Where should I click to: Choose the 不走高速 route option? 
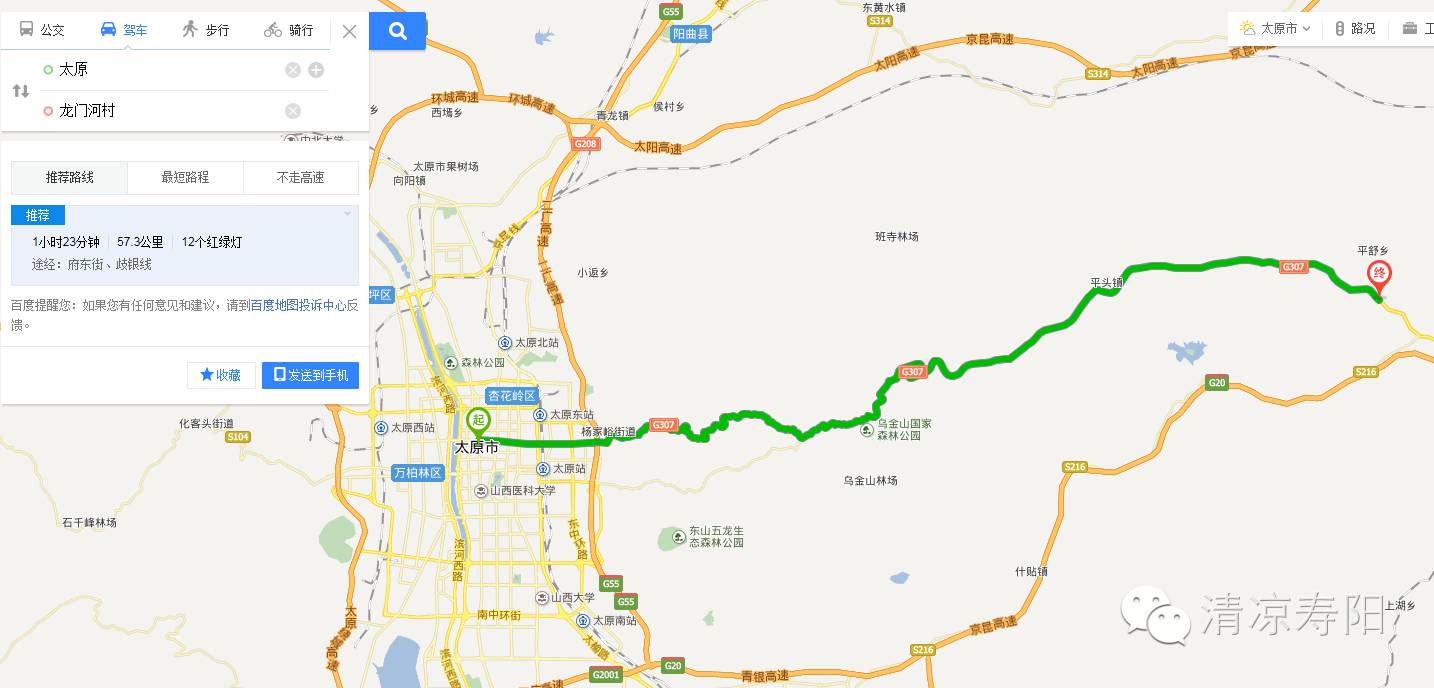click(300, 178)
